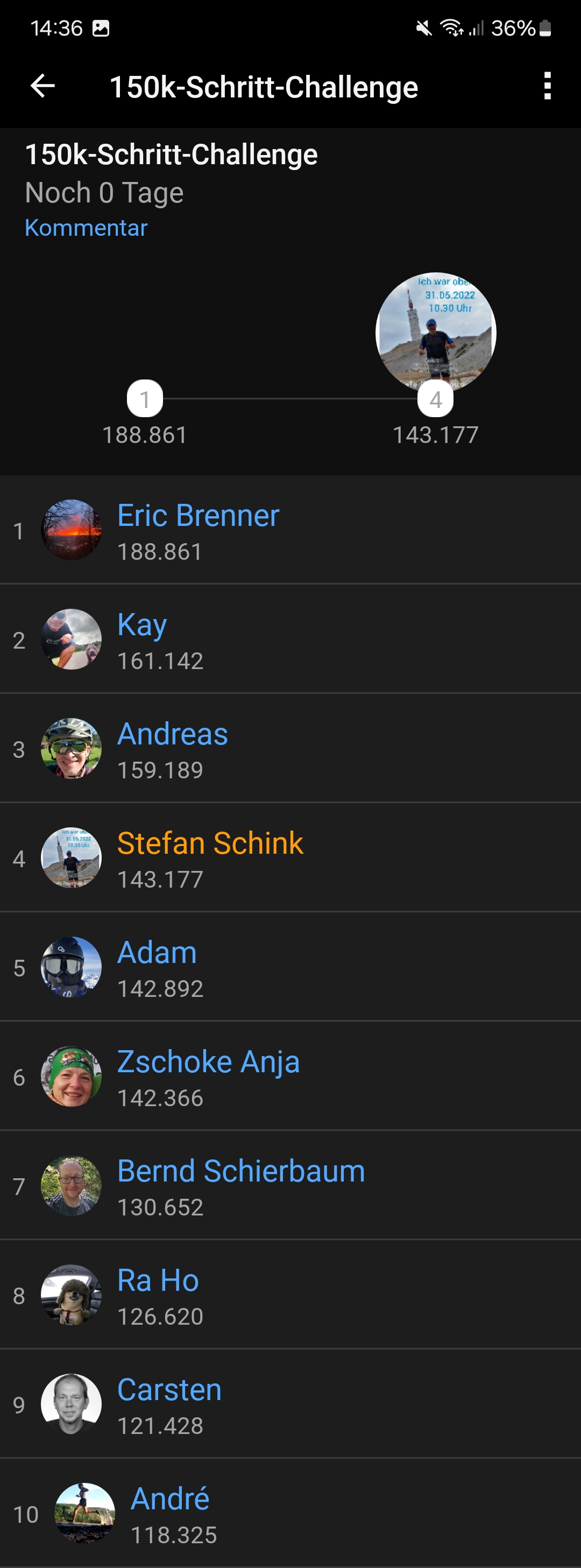Viewport: 581px width, 1568px height.
Task: Select Carsten in the ranking
Action: click(x=169, y=1390)
